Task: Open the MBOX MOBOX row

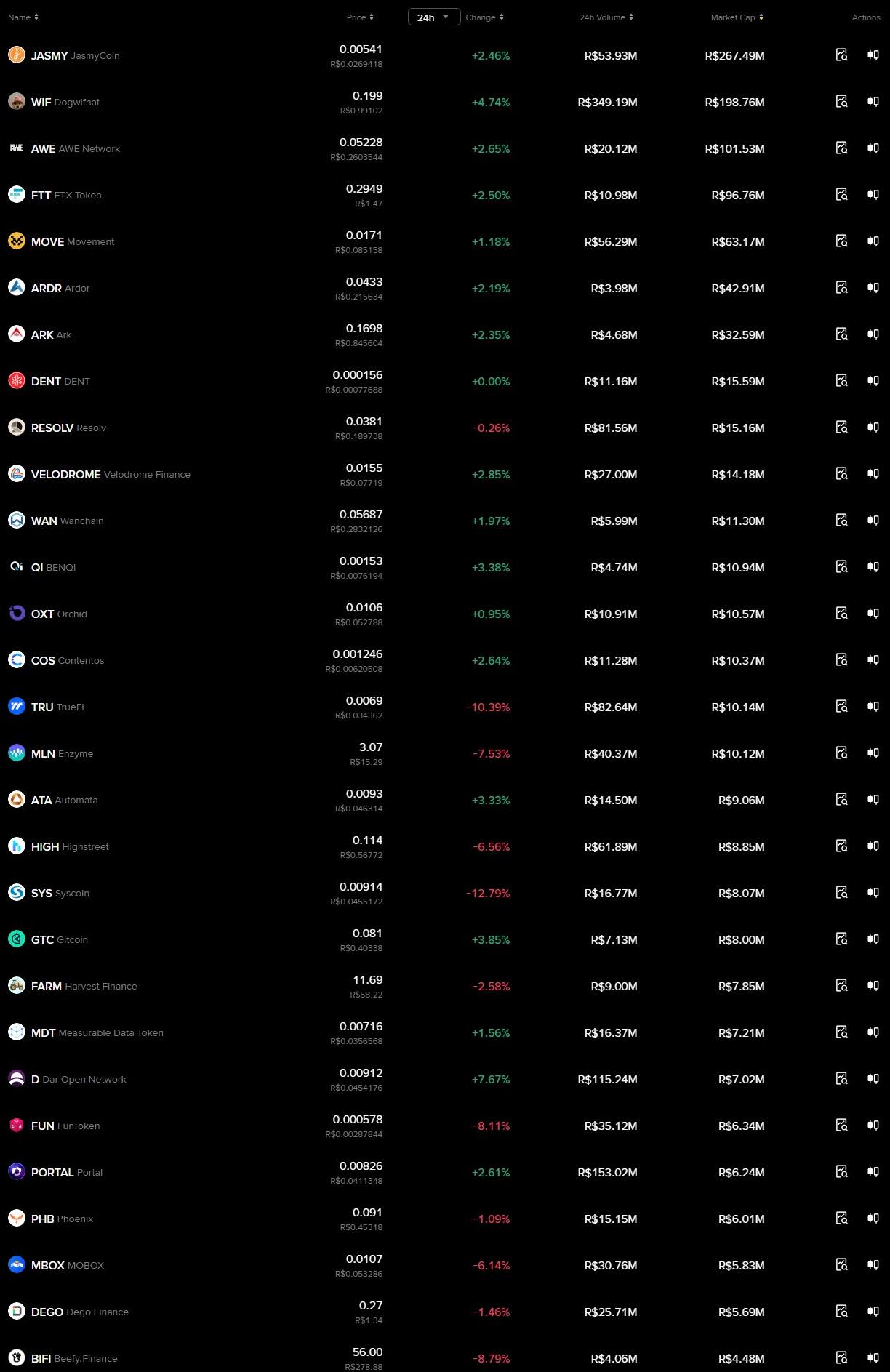Action: click(x=68, y=1265)
